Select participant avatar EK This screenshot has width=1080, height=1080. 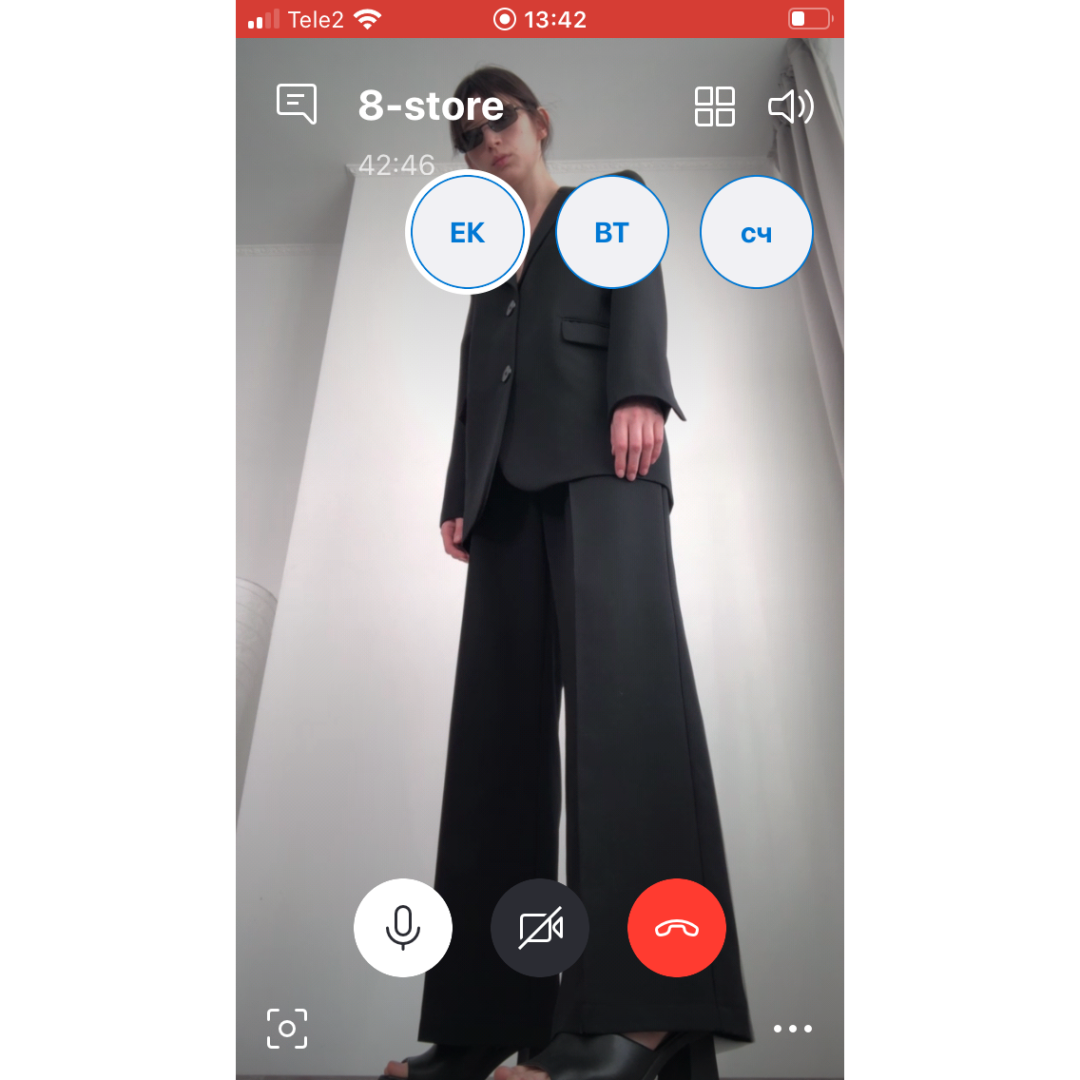click(467, 233)
